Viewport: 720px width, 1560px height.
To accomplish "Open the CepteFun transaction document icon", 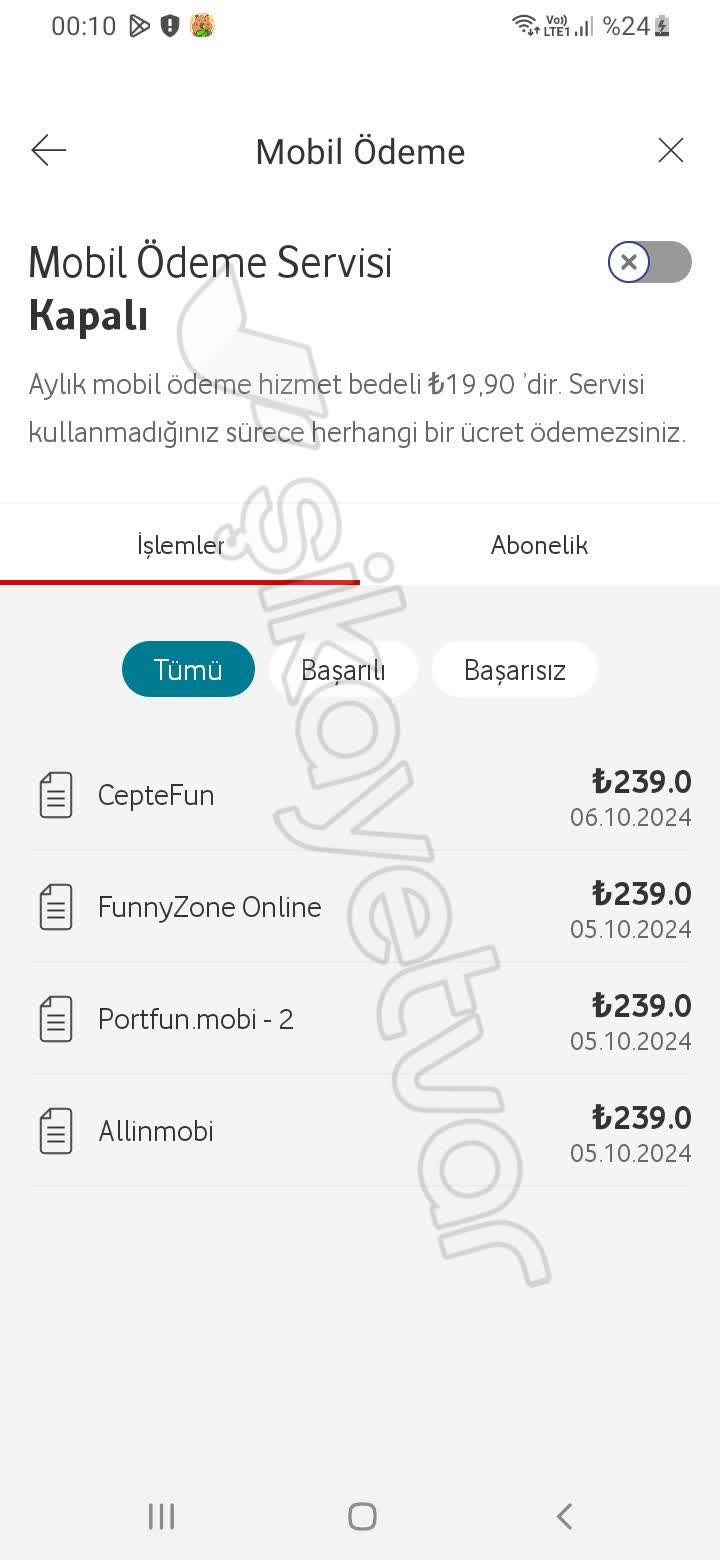I will 56,795.
